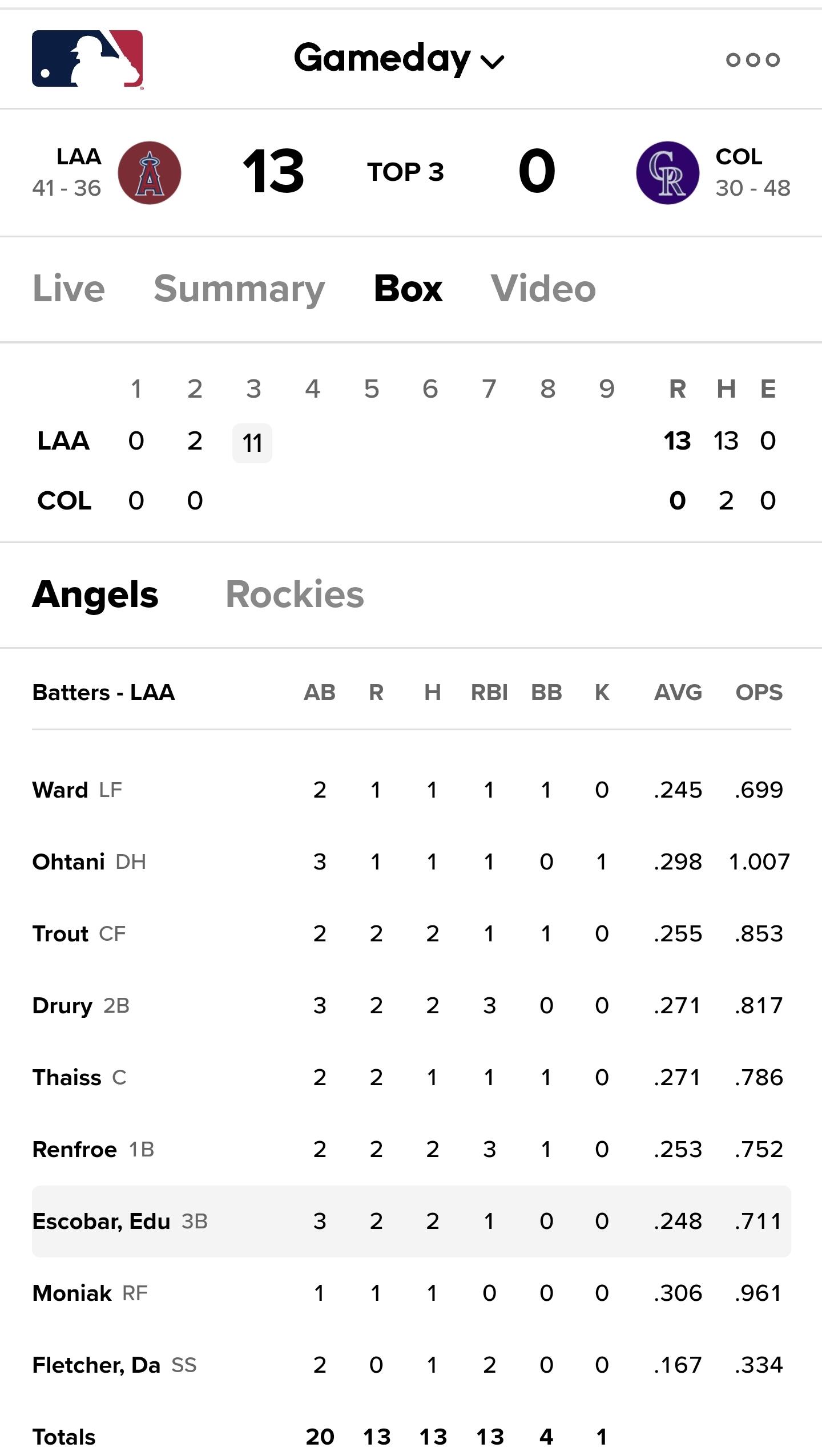The width and height of the screenshot is (822, 1456).
Task: Open Ward's player row
Action: click(411, 790)
